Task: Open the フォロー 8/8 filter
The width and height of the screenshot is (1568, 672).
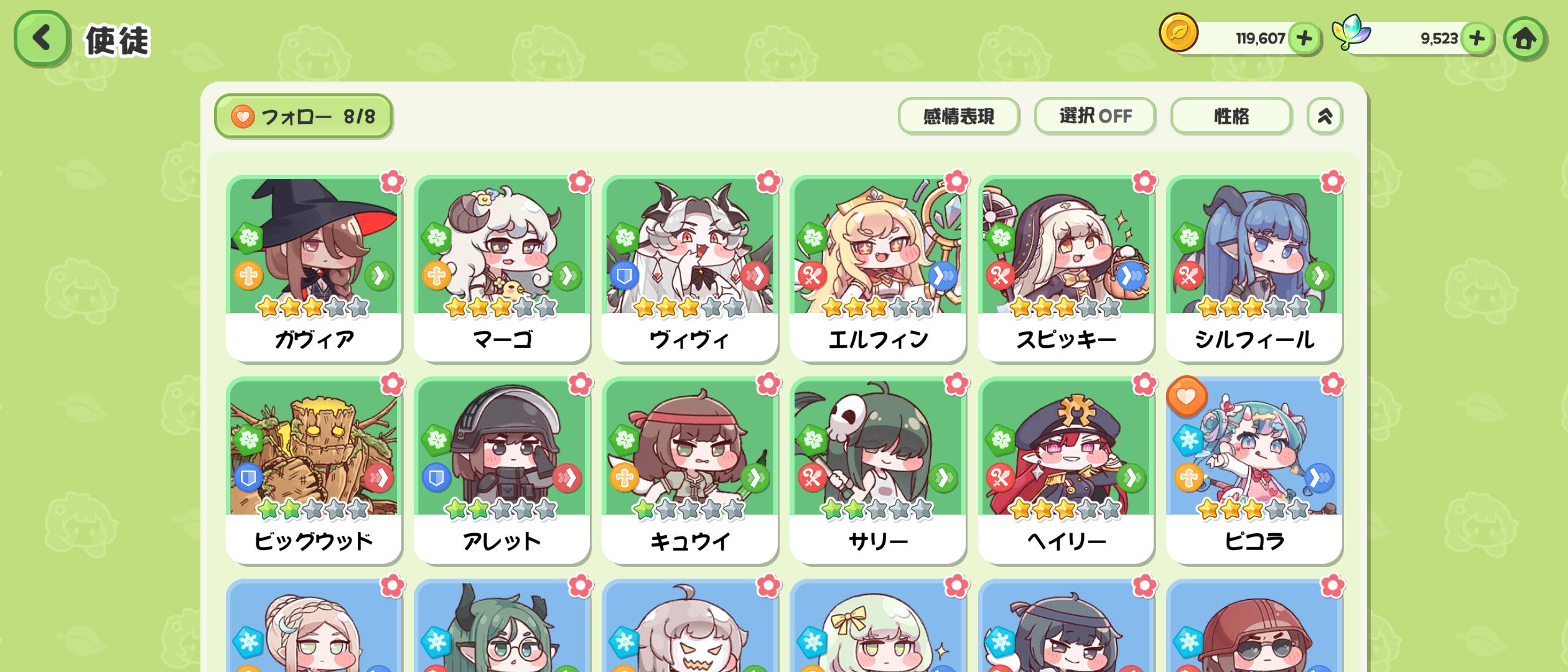Action: (x=303, y=116)
